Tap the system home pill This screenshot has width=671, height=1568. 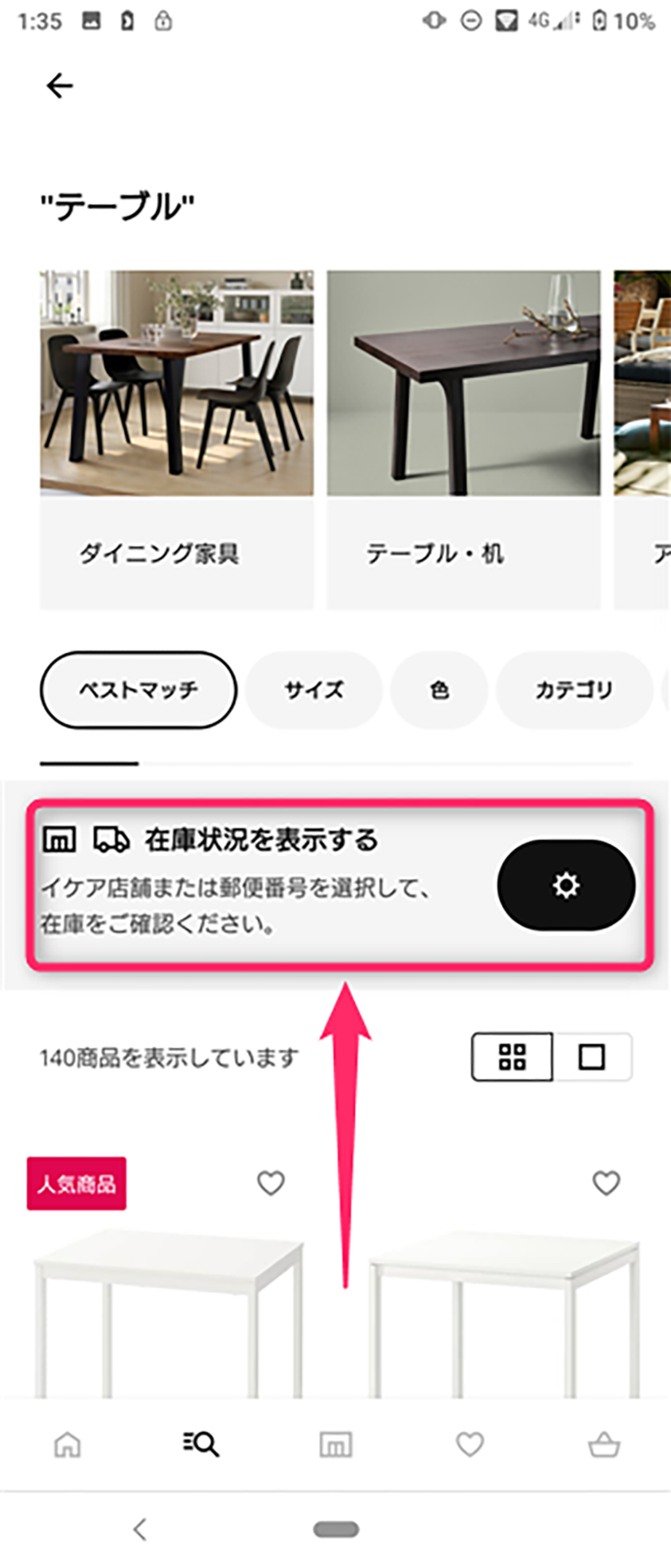point(336,1529)
